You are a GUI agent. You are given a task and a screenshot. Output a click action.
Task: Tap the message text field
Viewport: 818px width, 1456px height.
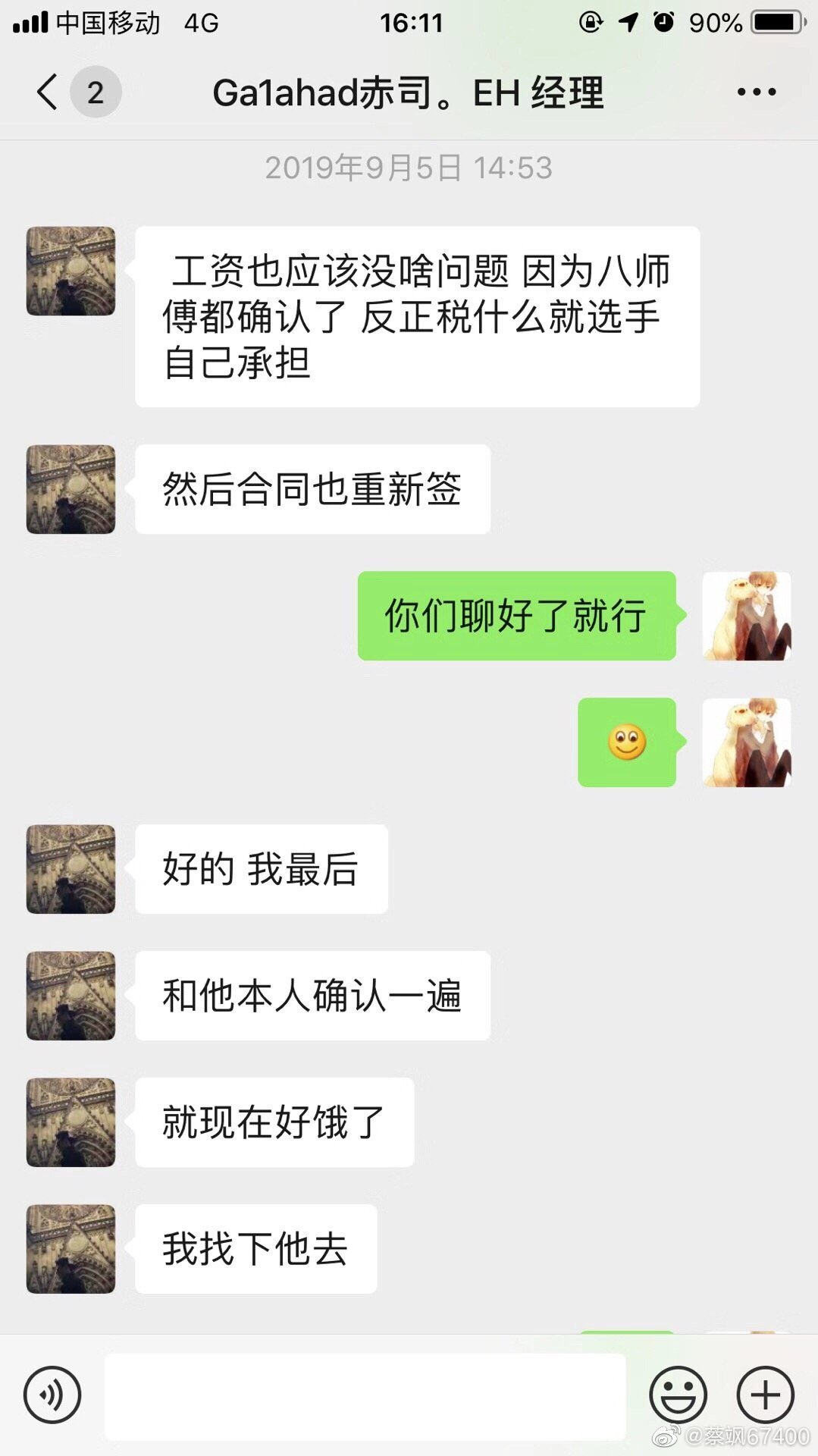click(365, 1396)
